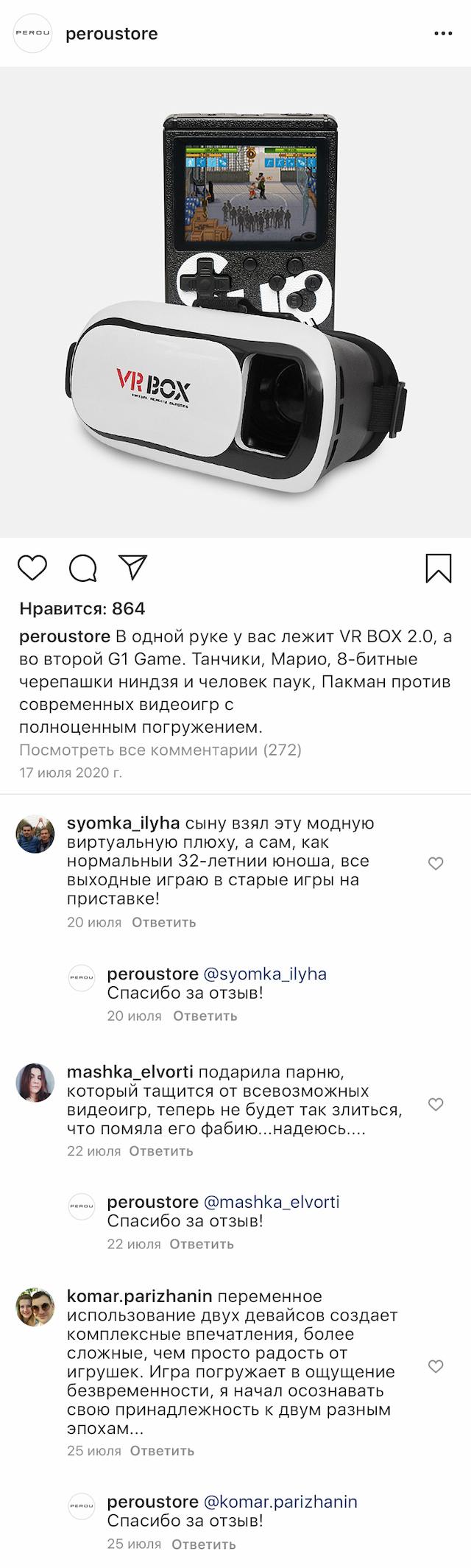Open peroustore profile from the post header
Screen dimensions: 471x1568
pos(111,34)
